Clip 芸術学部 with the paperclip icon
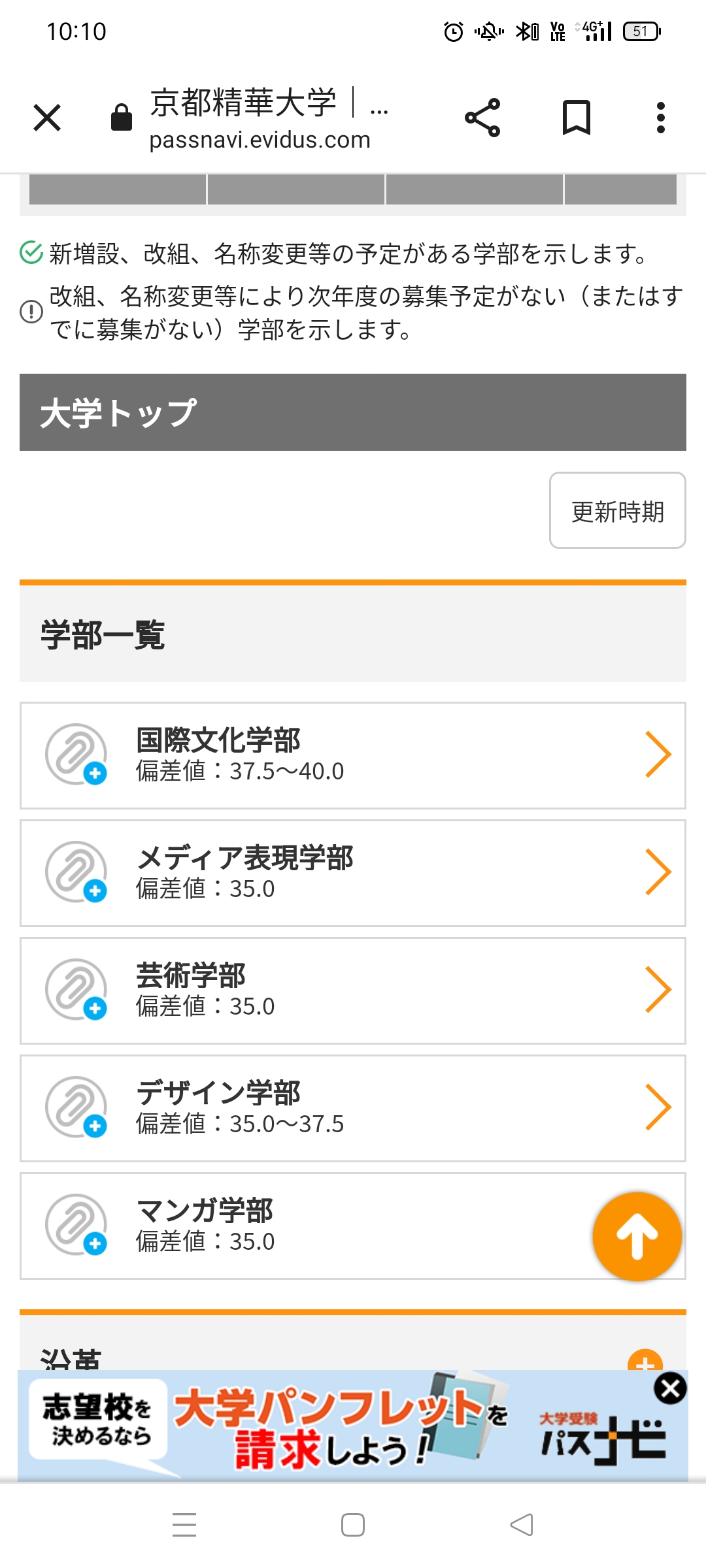Viewport: 706px width, 1568px height. coord(76,990)
